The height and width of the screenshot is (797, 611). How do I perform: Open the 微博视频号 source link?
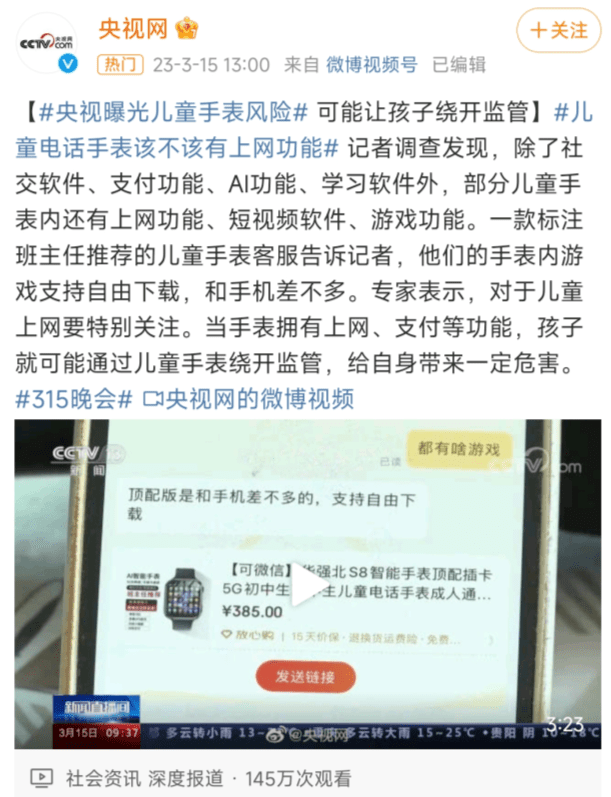click(372, 64)
